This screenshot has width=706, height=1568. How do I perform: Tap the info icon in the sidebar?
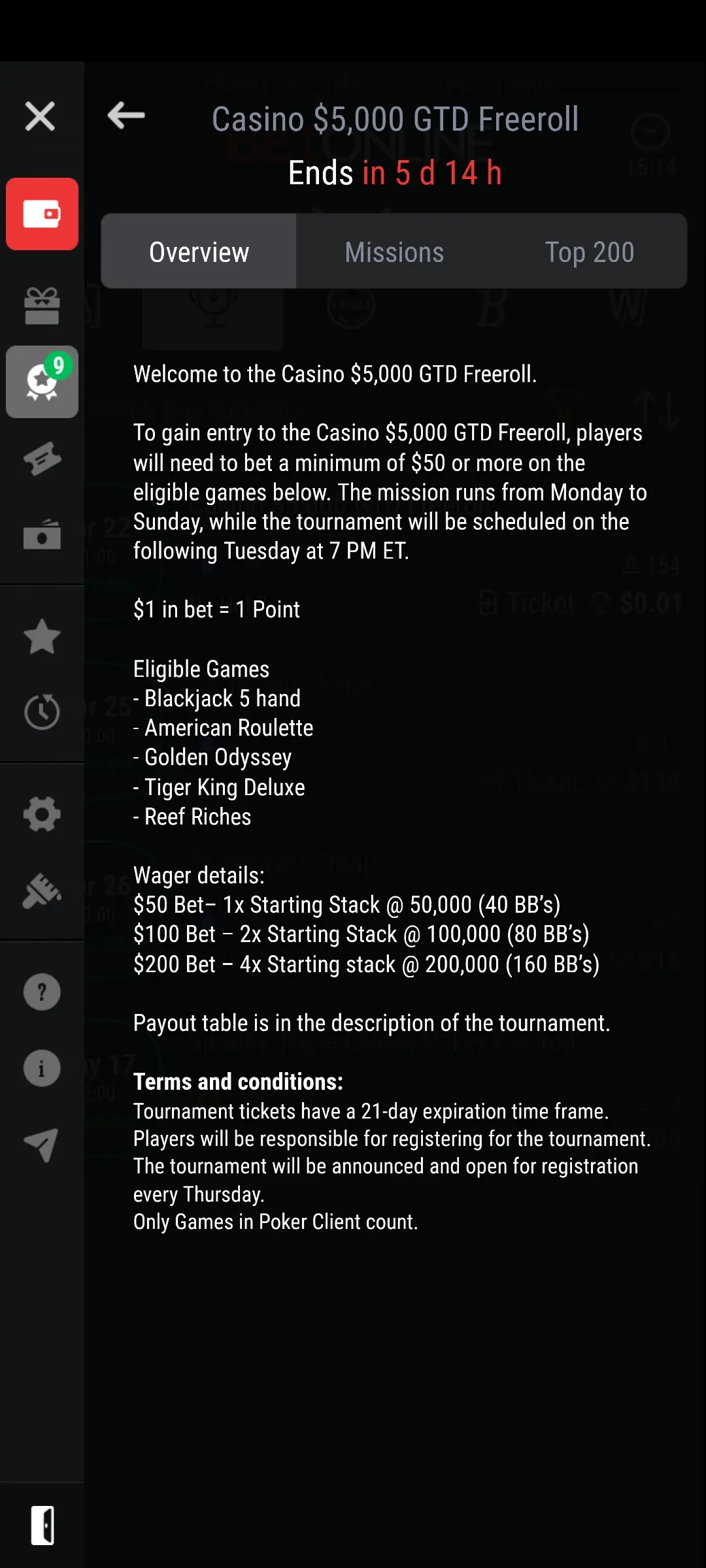(42, 1068)
